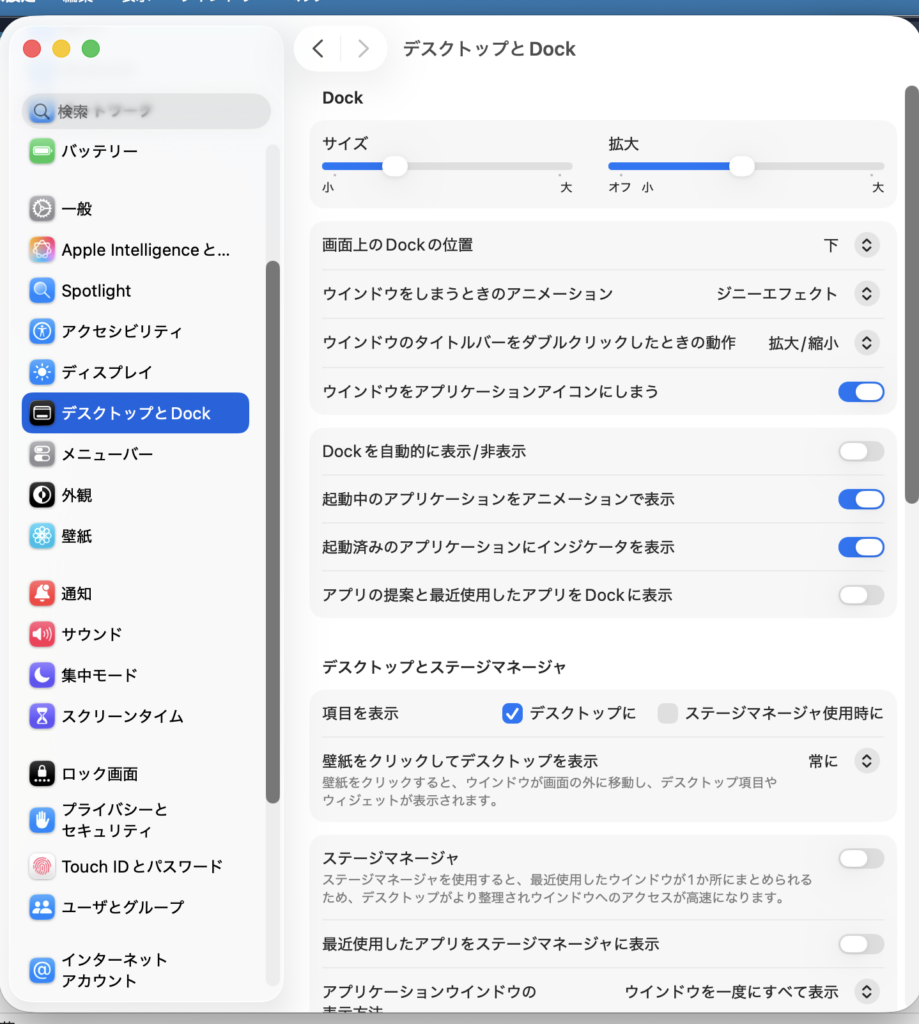
Task: Open ディスプレイ settings
Action: 106,372
